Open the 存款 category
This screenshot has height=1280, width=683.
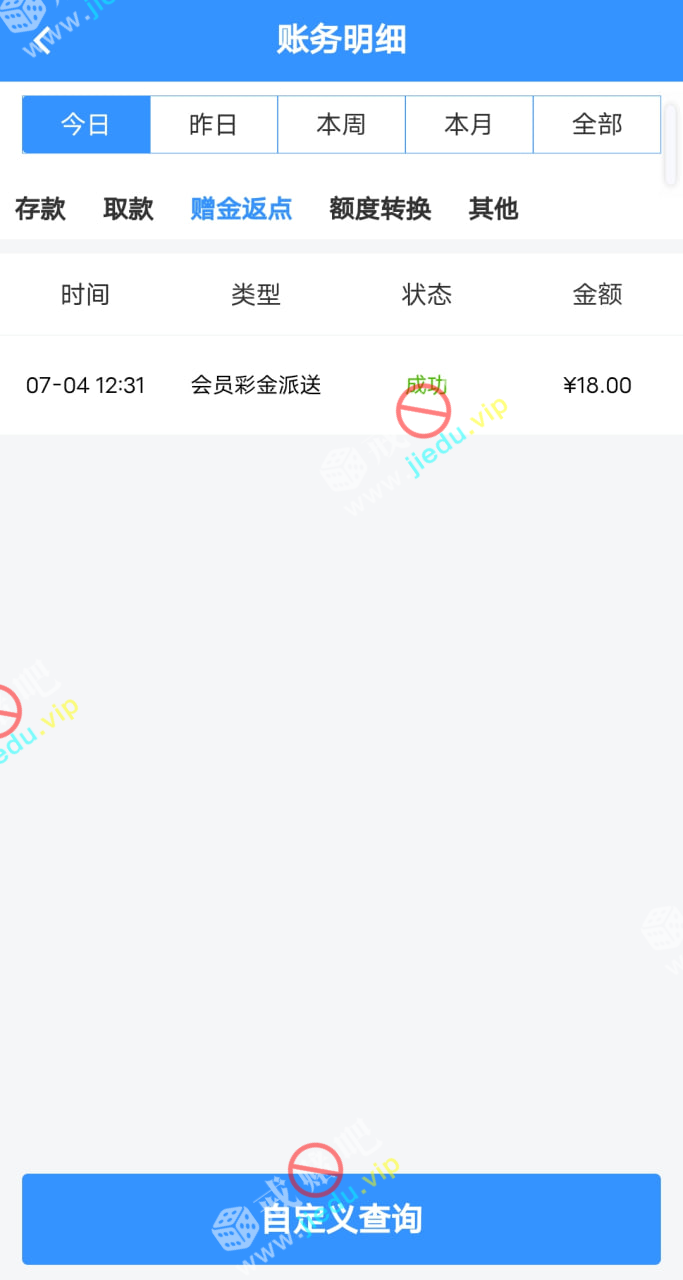pos(40,209)
